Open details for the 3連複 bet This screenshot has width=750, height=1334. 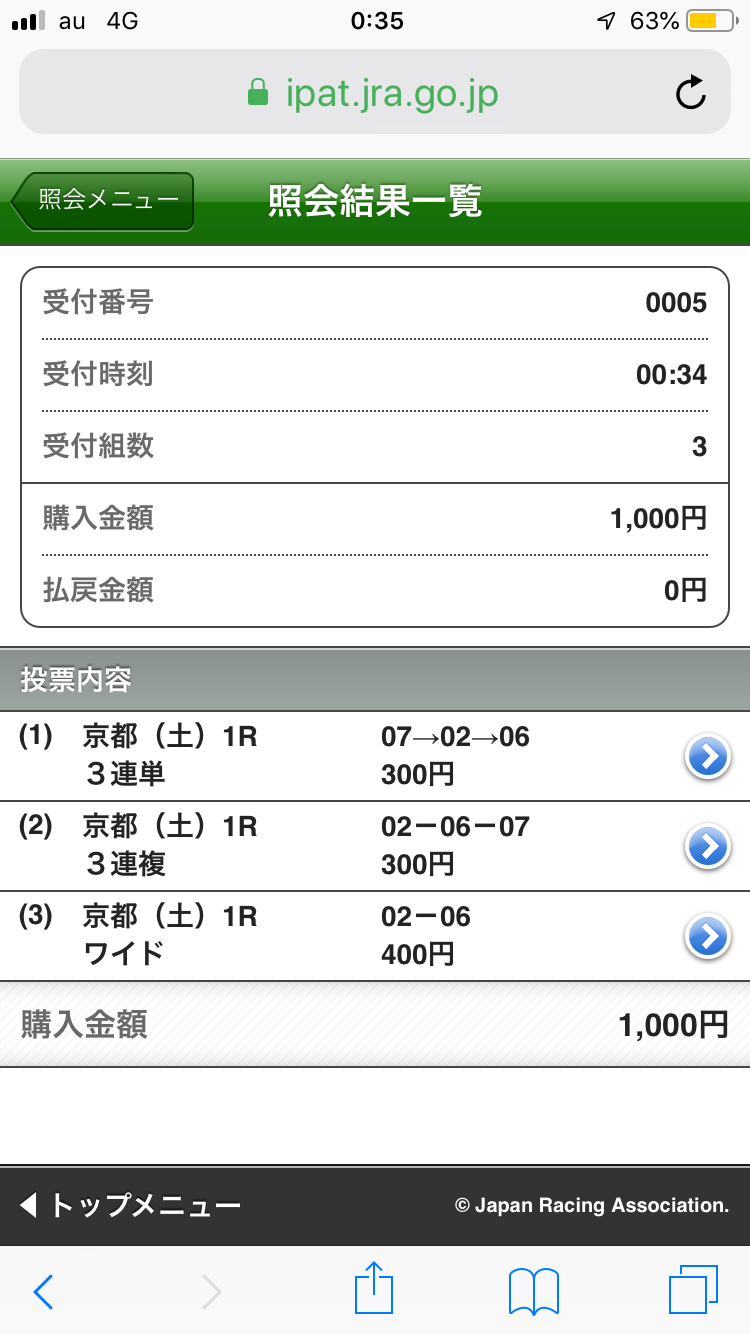[x=707, y=847]
